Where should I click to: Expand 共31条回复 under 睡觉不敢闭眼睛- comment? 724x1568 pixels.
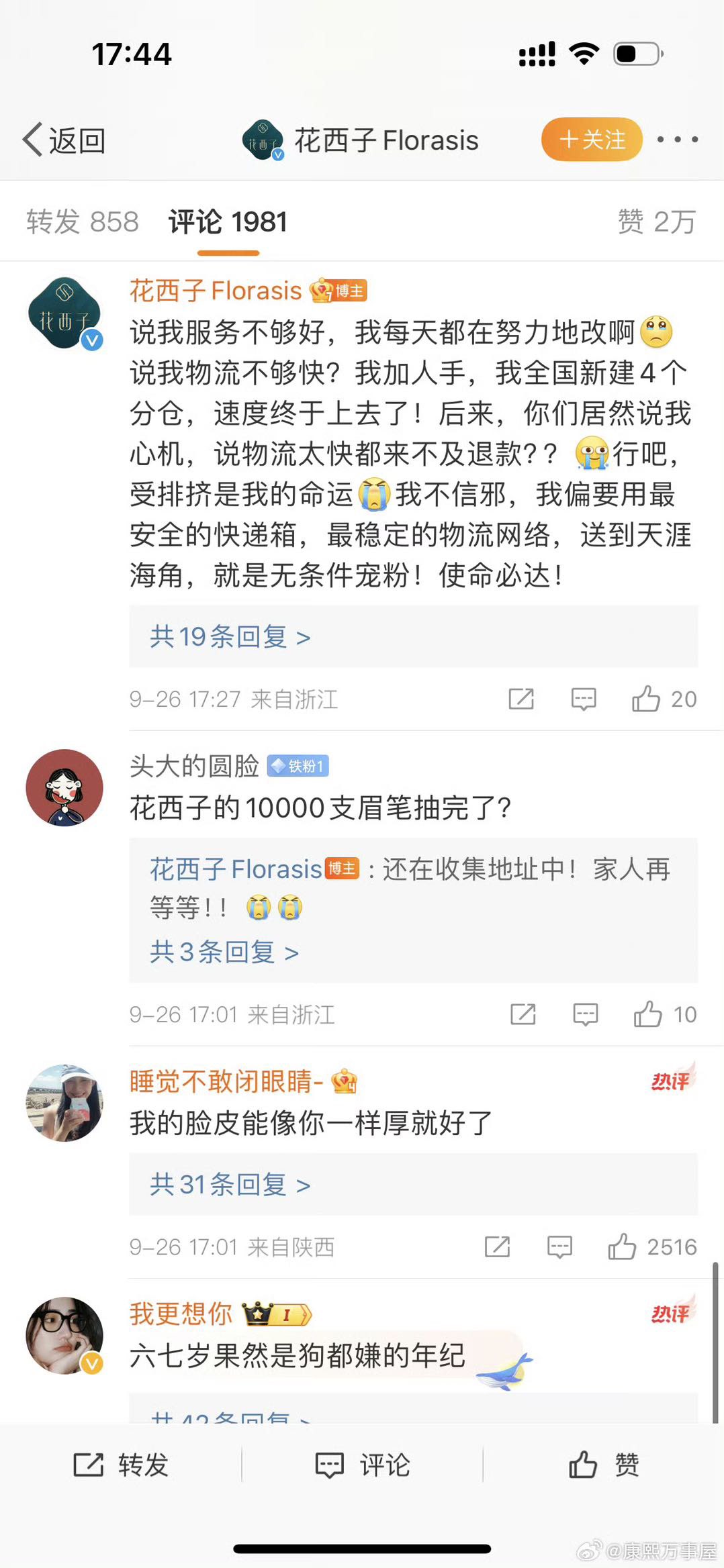point(230,1185)
